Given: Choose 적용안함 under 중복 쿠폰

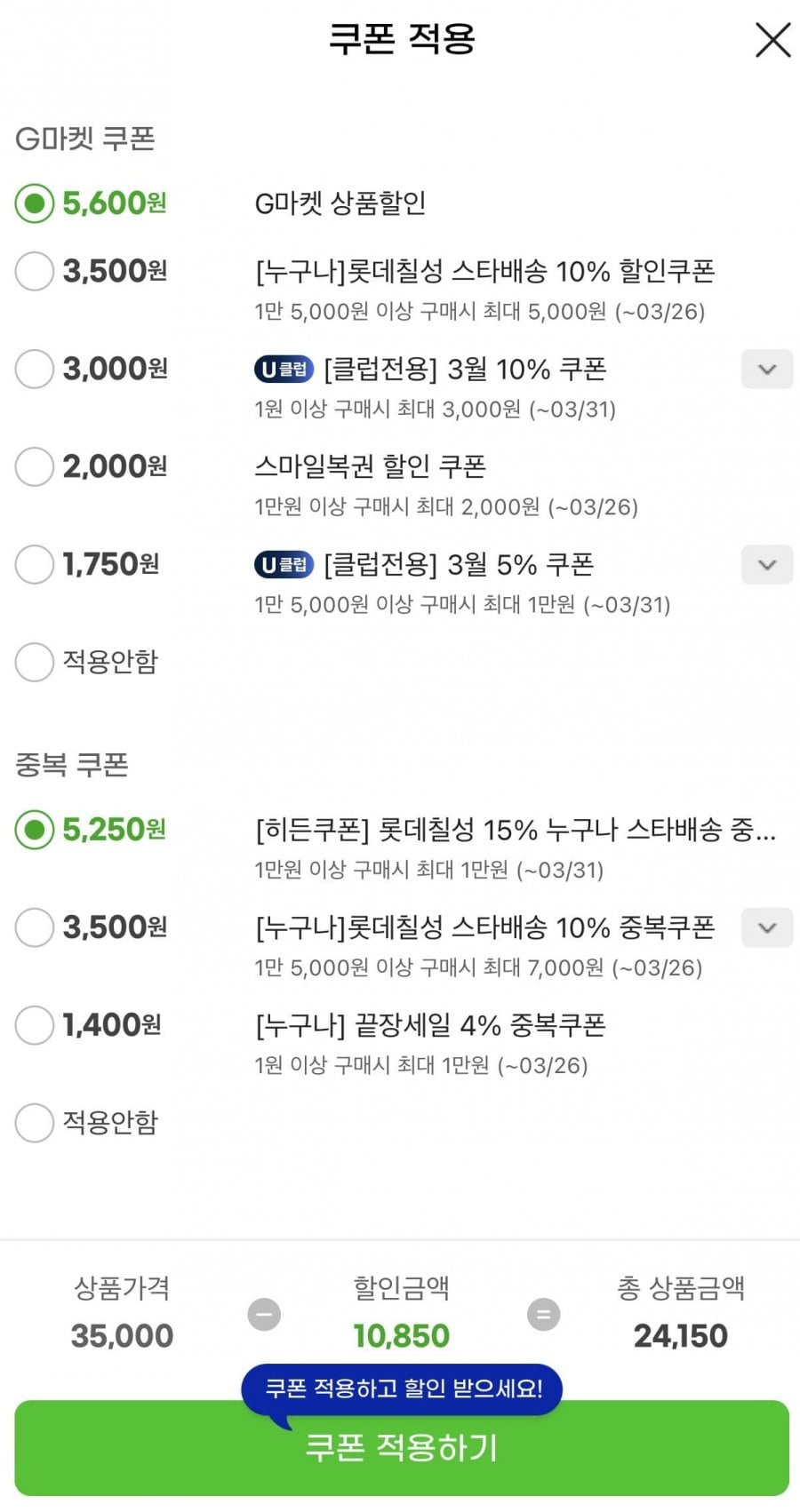Looking at the screenshot, I should point(35,1123).
